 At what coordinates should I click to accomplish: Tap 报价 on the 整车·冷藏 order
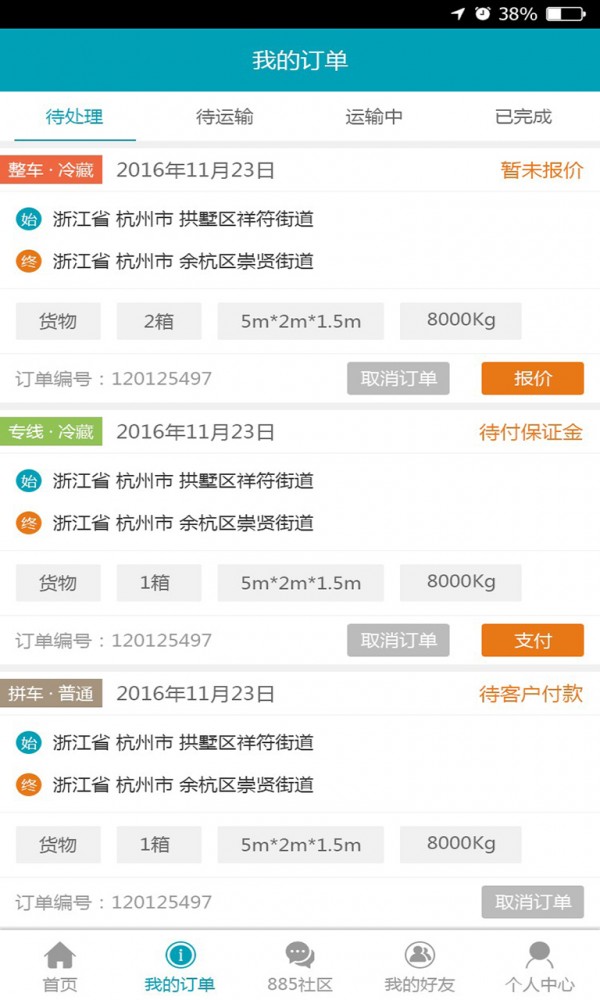[532, 379]
